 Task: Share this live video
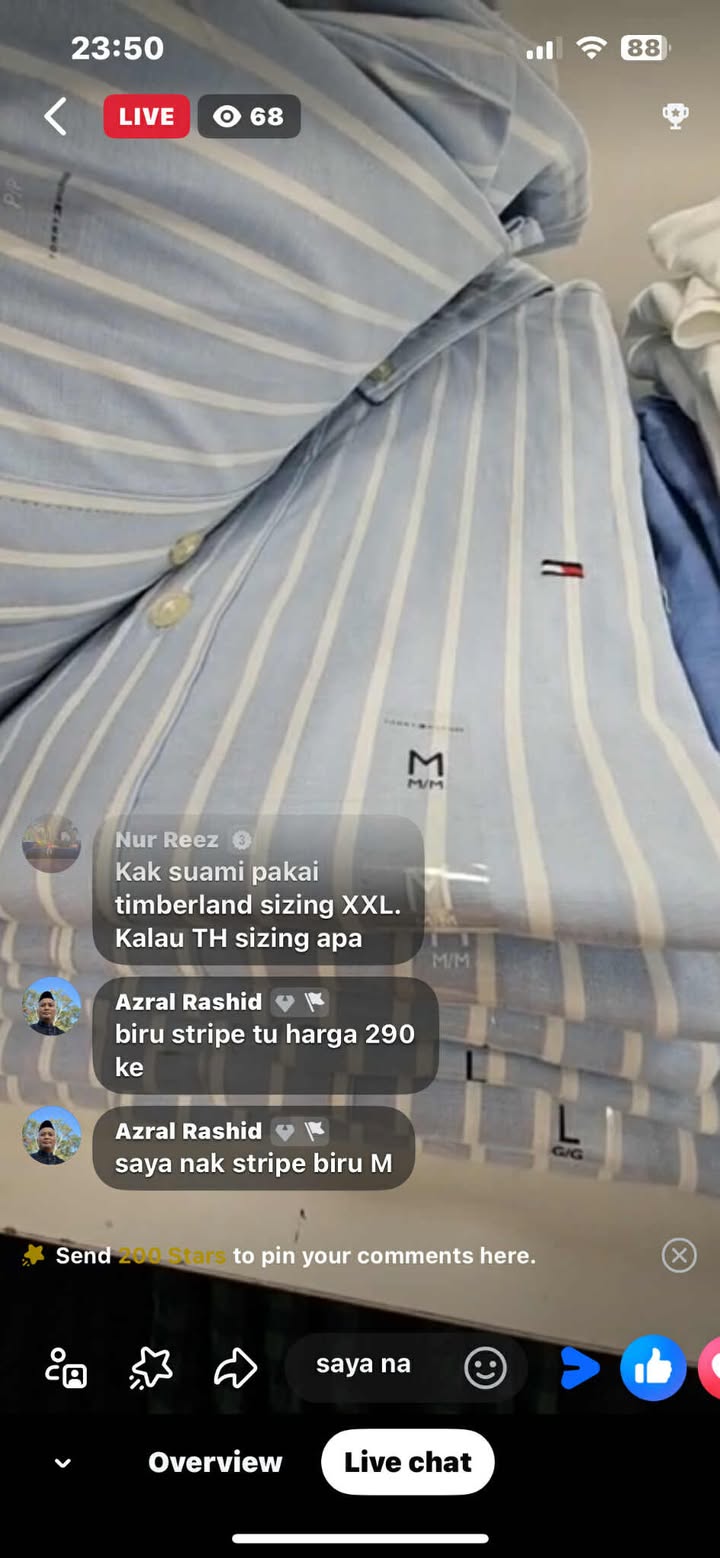coord(236,1368)
